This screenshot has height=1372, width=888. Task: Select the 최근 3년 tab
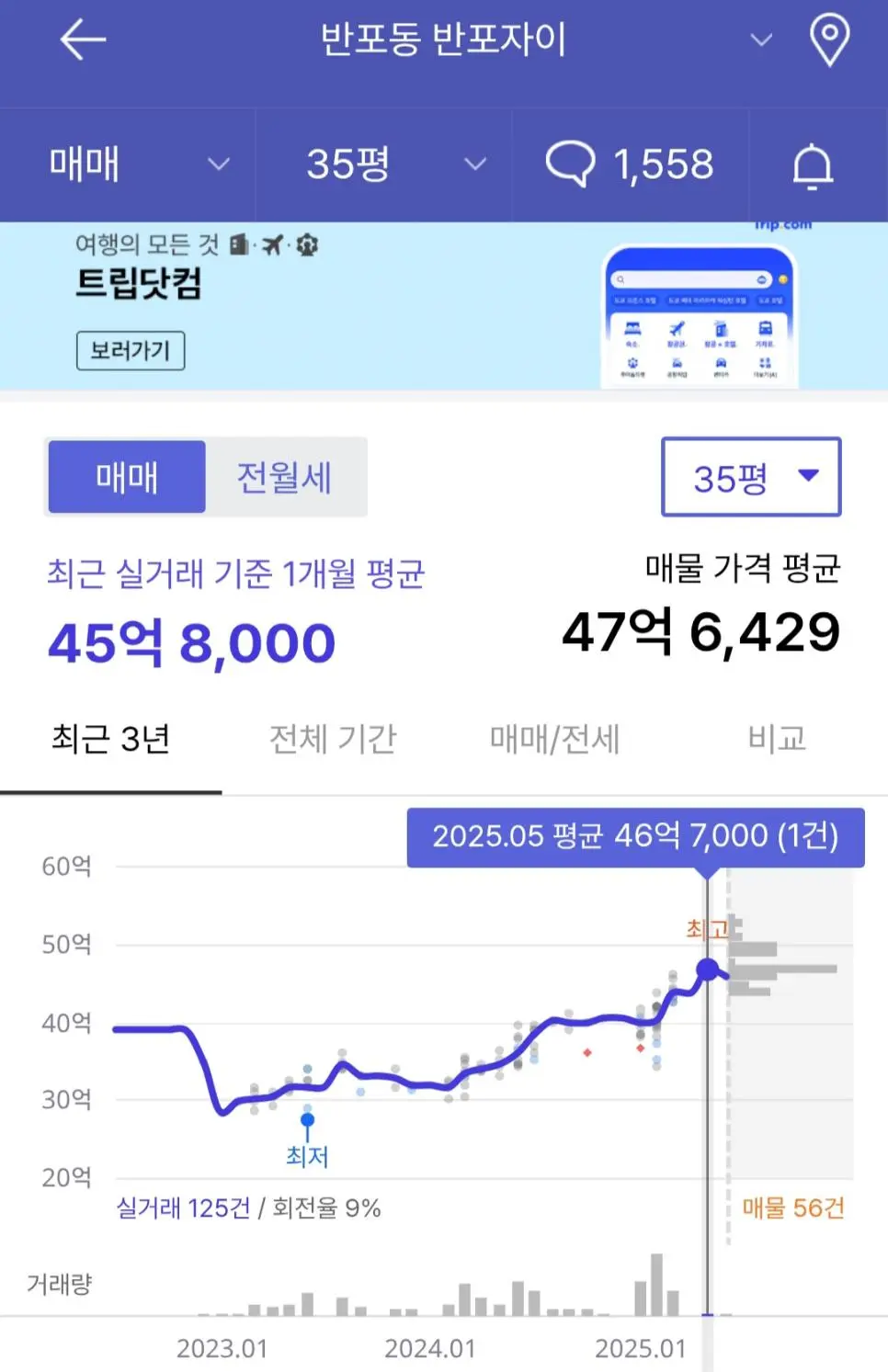point(110,740)
